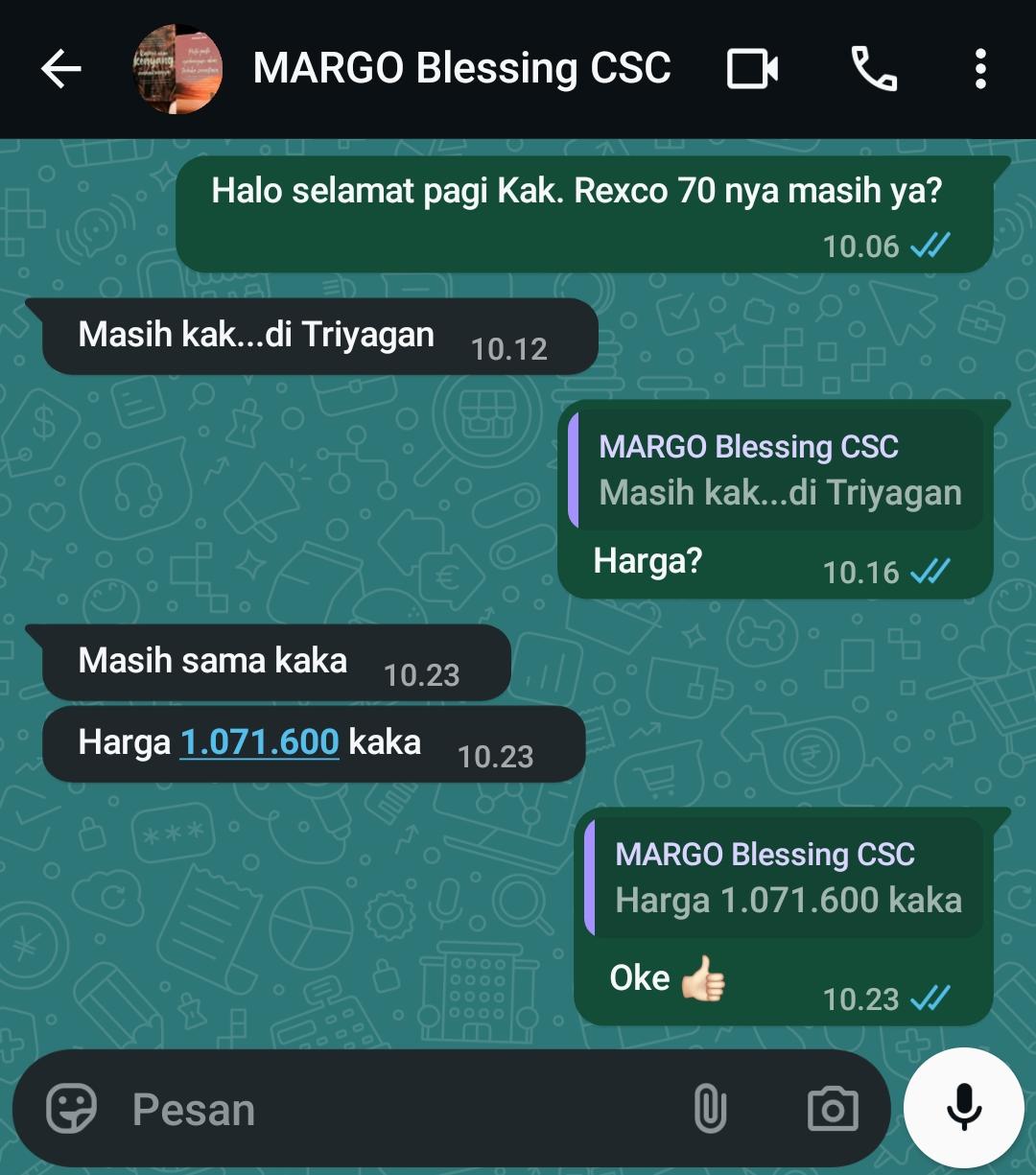
Task: Open the camera from the message bar
Action: click(832, 1110)
